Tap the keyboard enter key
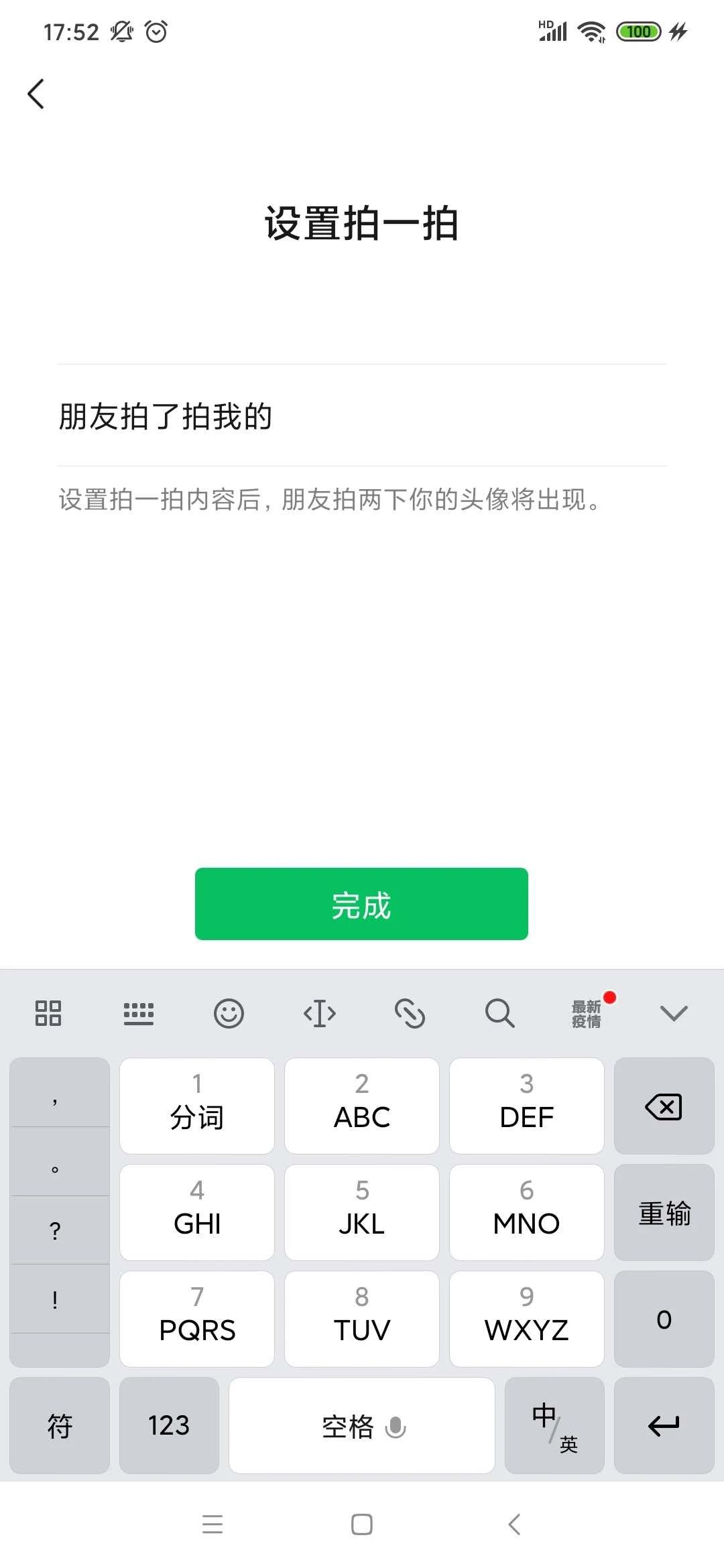 pos(664,1426)
